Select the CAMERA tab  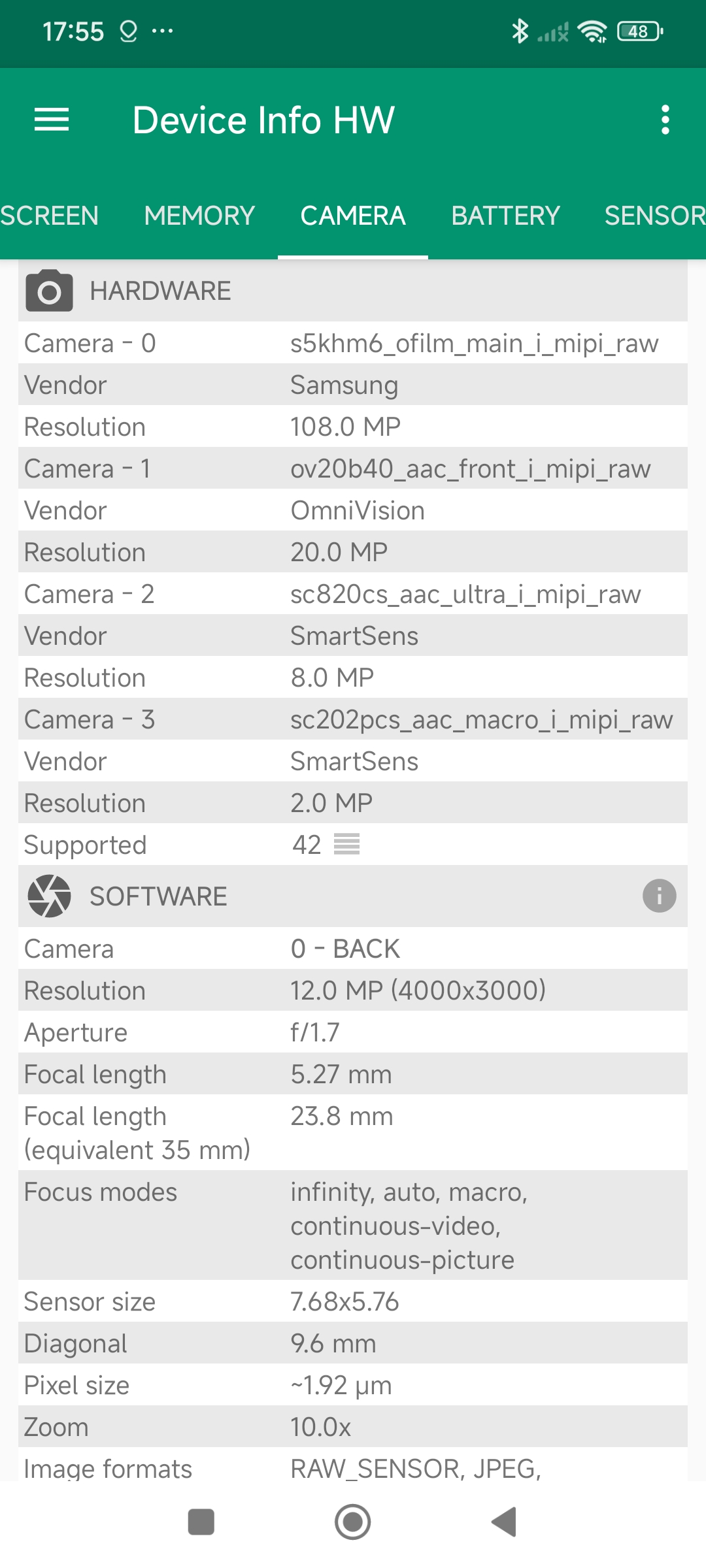tap(353, 216)
